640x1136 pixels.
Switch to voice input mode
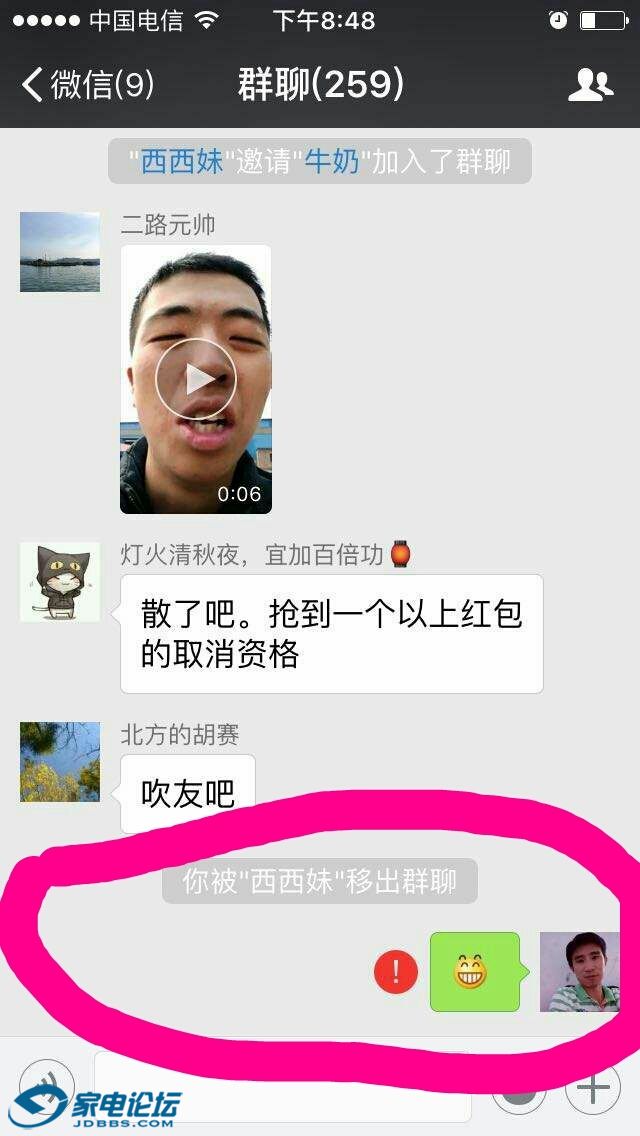tap(47, 1087)
